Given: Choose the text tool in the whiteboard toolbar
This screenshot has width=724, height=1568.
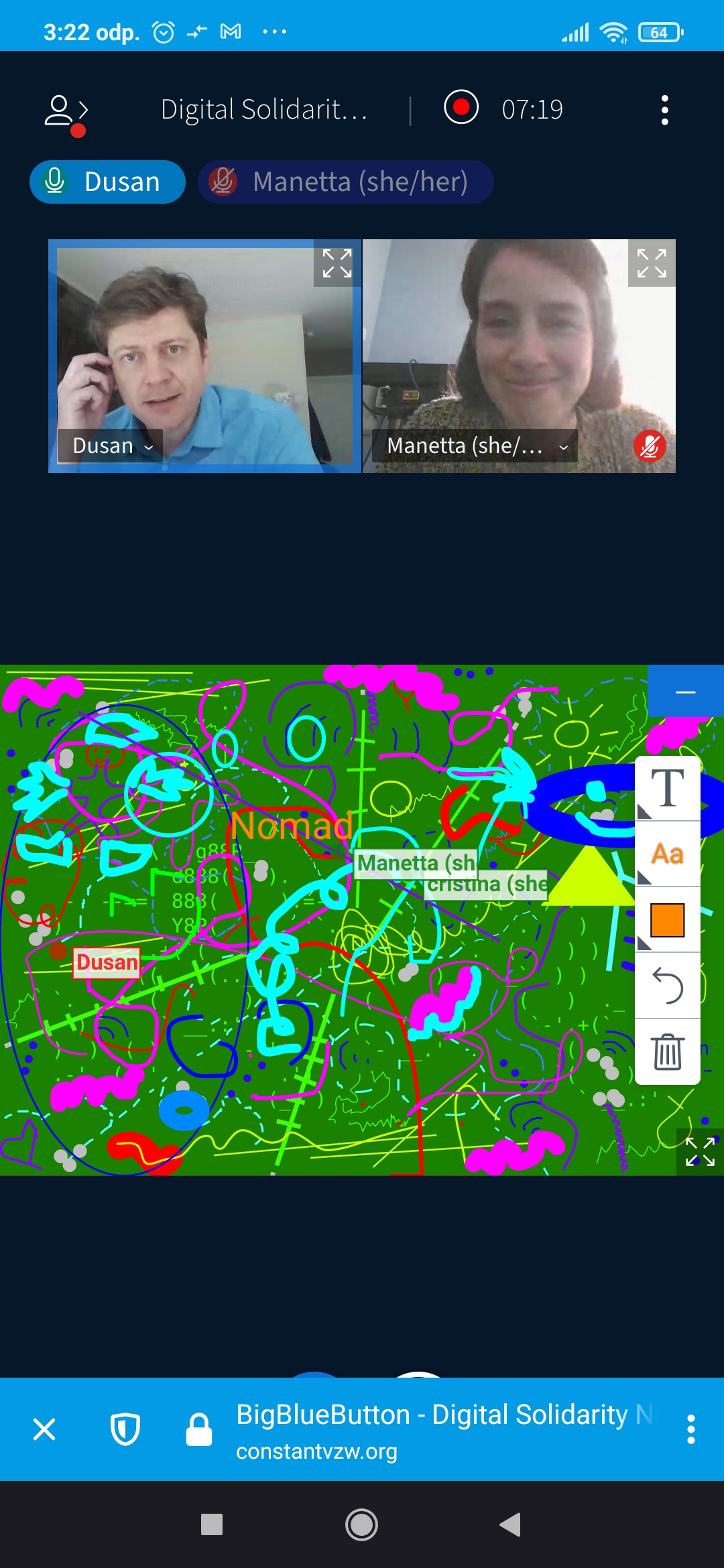Looking at the screenshot, I should pos(667,788).
